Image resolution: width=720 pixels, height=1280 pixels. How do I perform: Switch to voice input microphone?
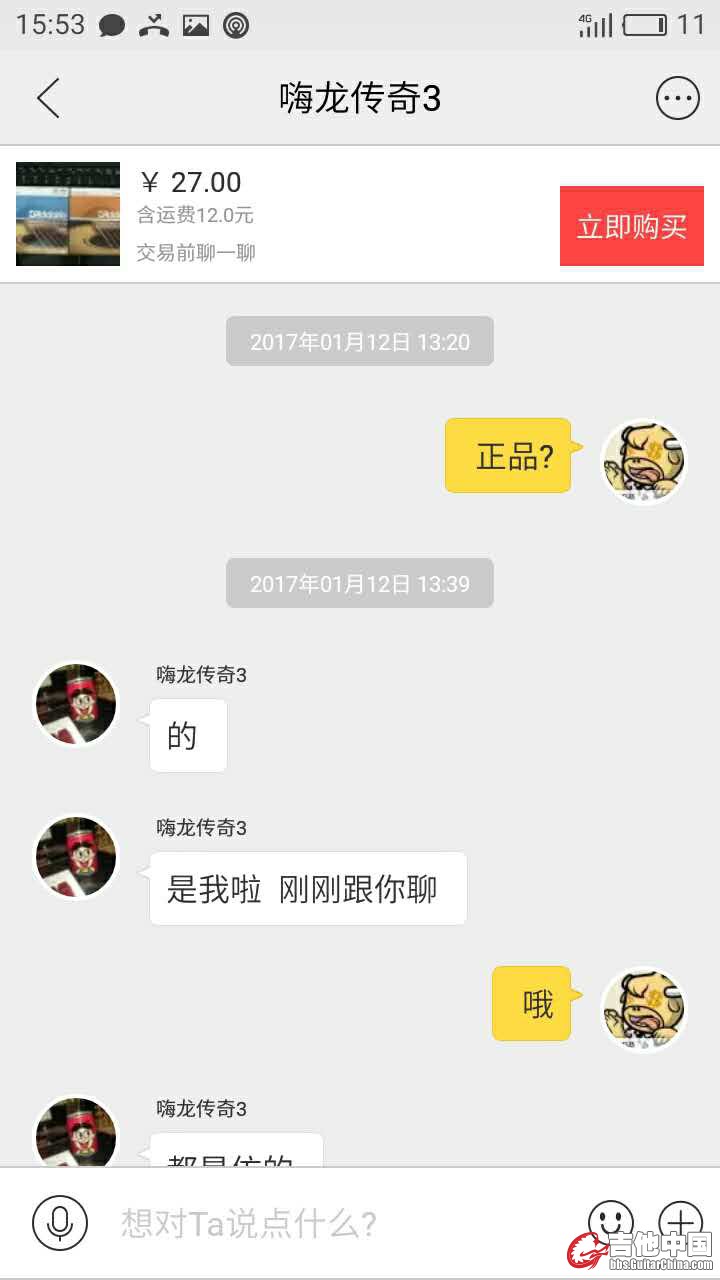click(x=60, y=1222)
